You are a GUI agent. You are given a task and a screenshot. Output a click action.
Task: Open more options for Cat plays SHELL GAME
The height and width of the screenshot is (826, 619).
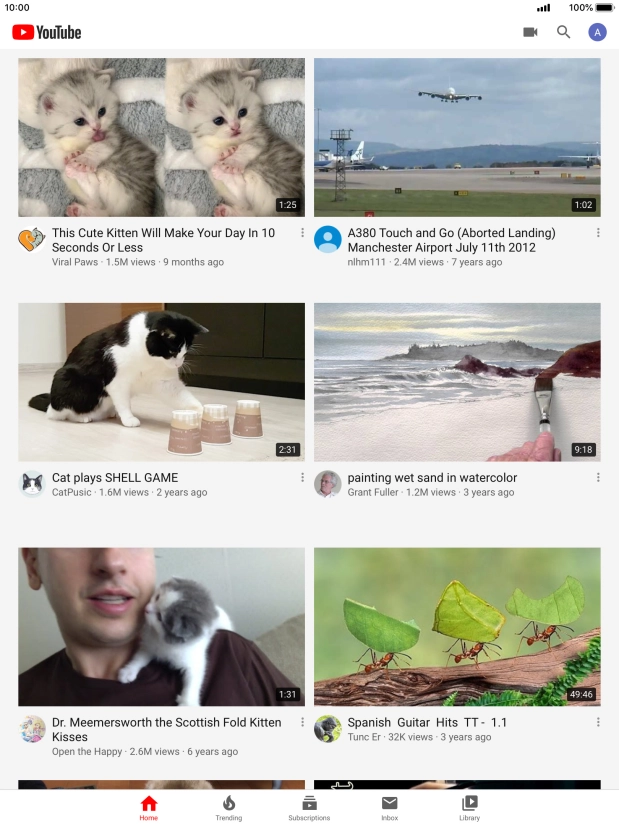(x=302, y=478)
